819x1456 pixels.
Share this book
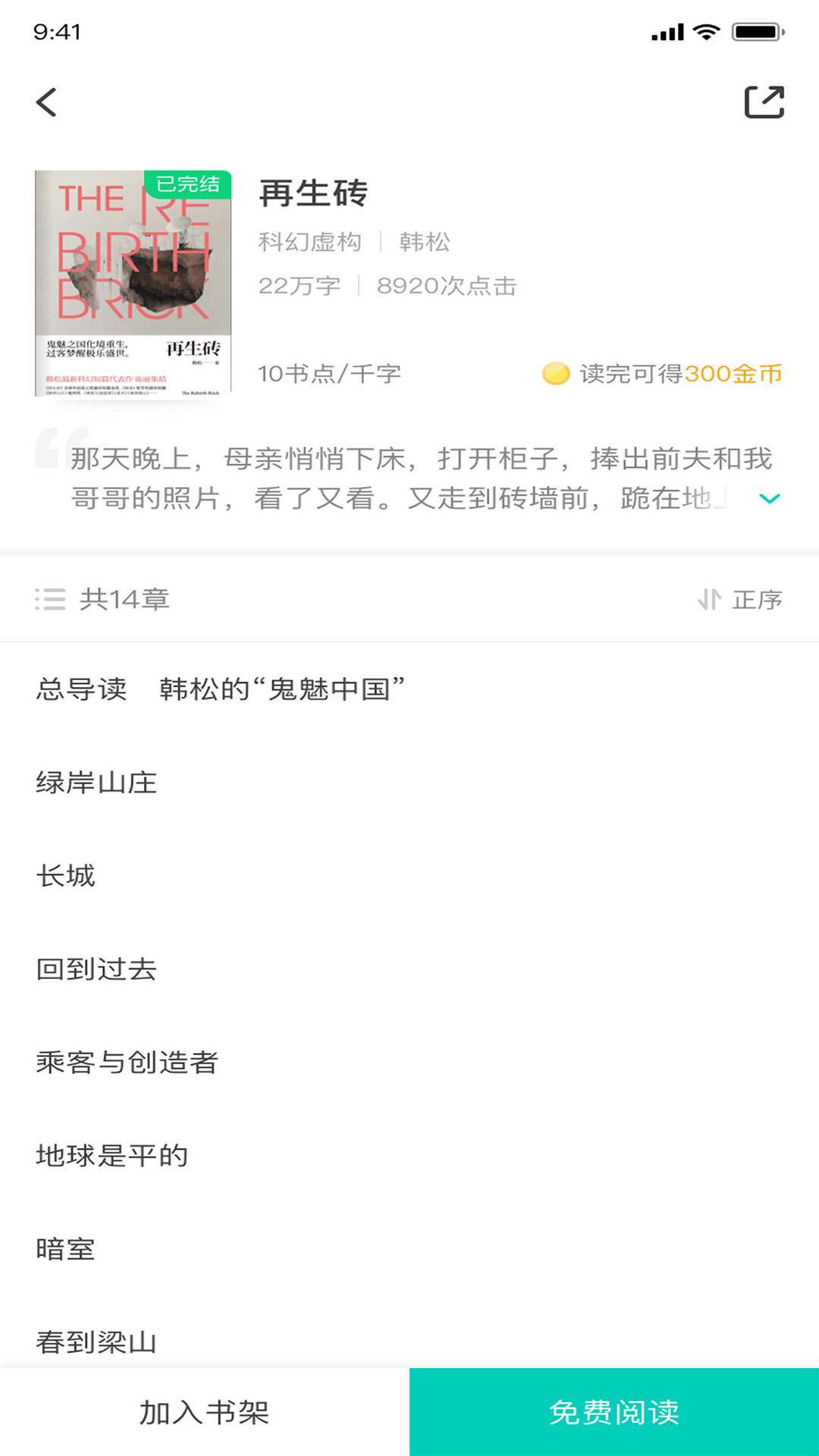click(764, 102)
